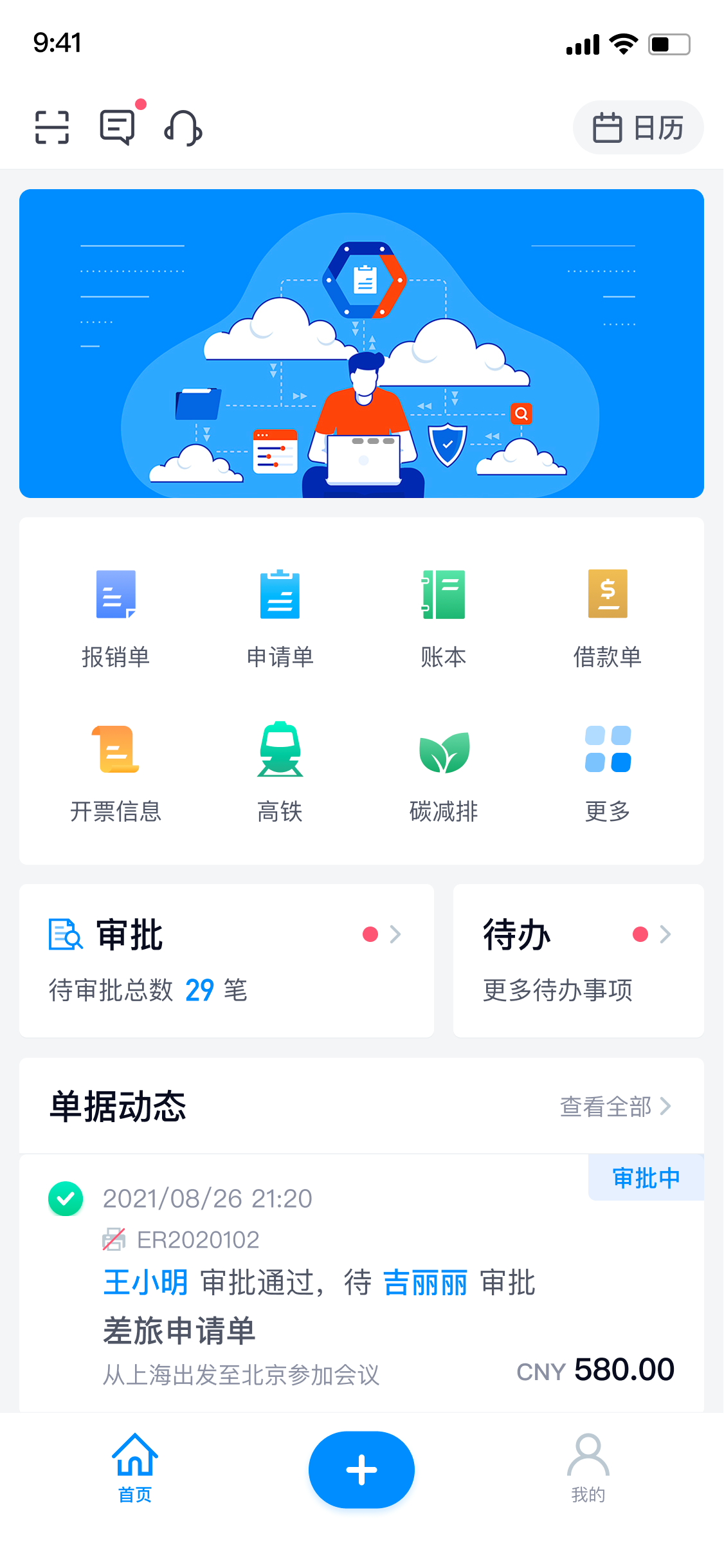Create a new document with plus button
This screenshot has width=724, height=1568.
point(361,1470)
